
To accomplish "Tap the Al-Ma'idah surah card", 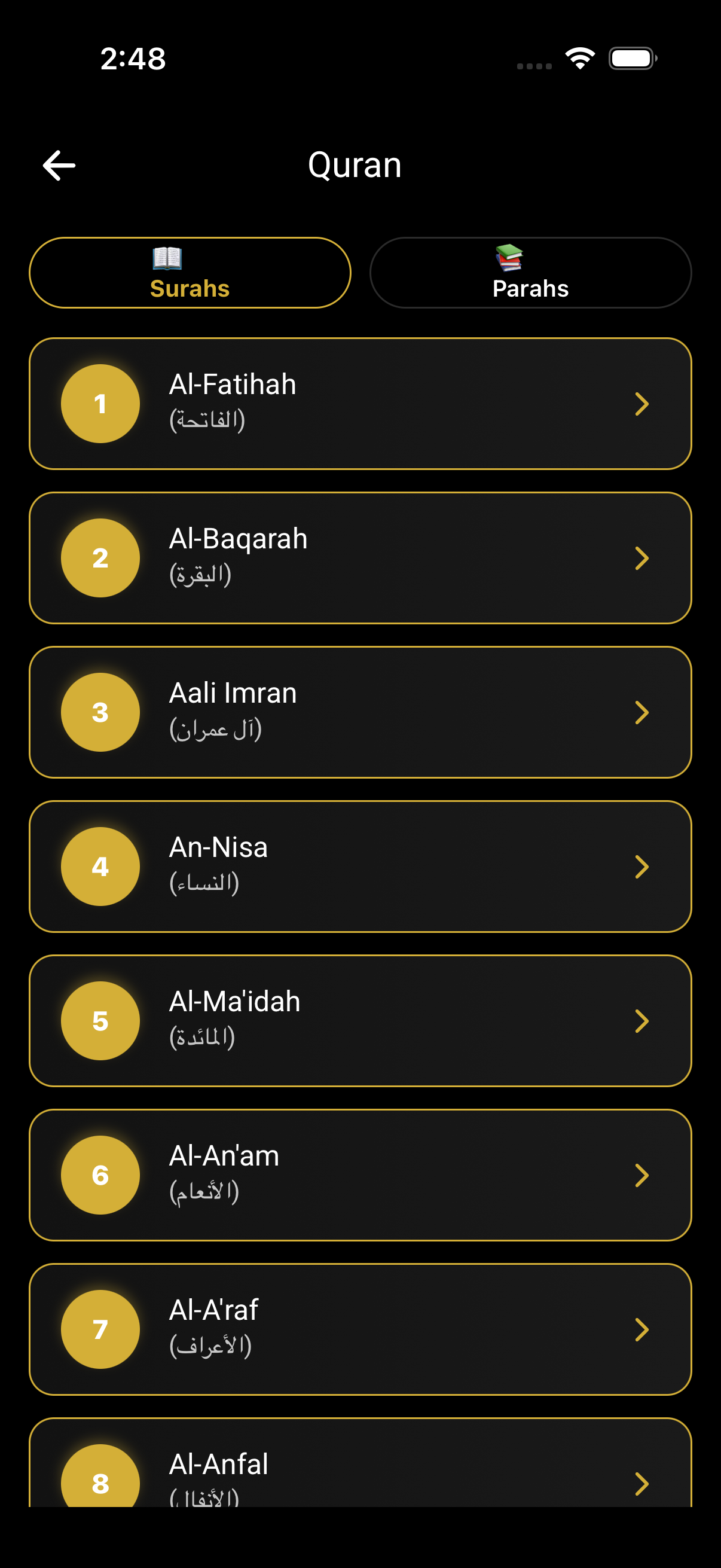I will coord(360,1020).
